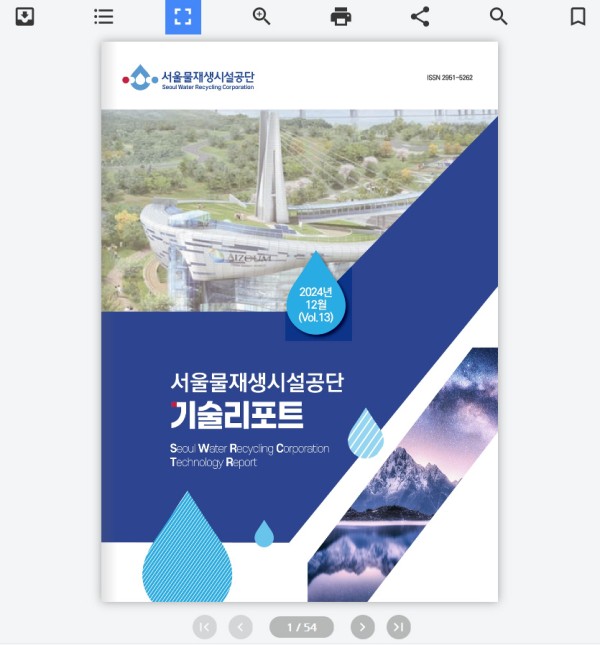
Task: Tap the 1 / 54 page indicator
Action: click(x=301, y=627)
